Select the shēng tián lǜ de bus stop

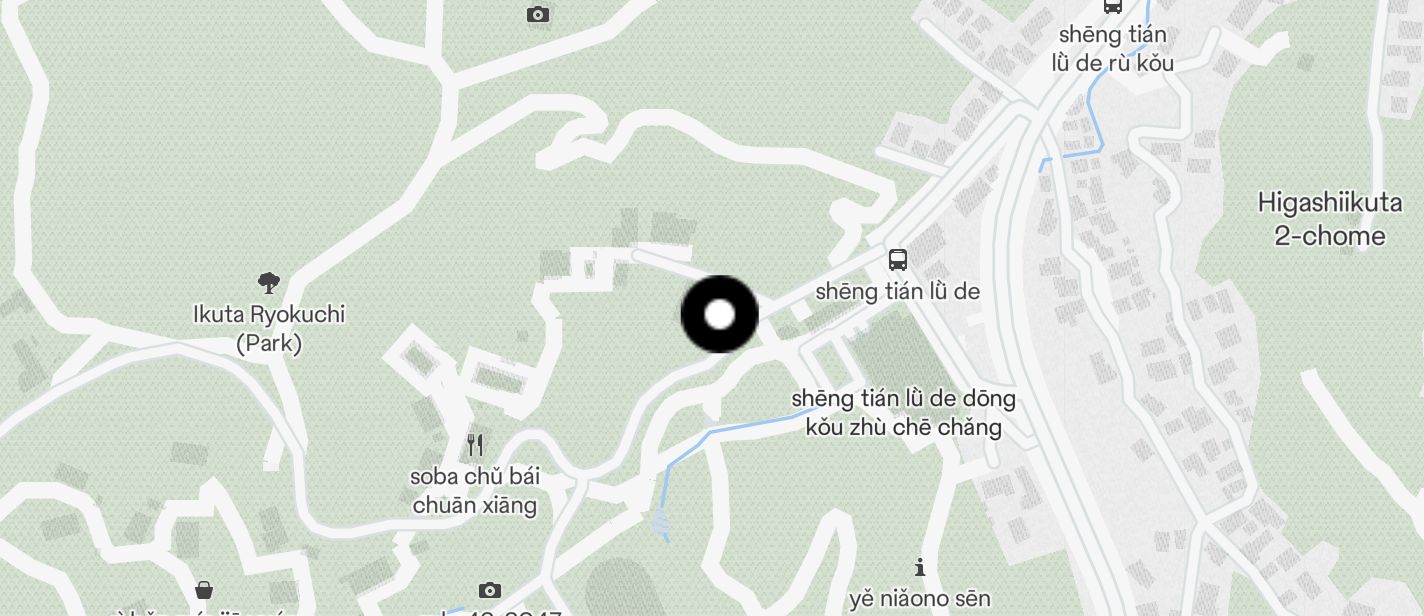[x=898, y=261]
